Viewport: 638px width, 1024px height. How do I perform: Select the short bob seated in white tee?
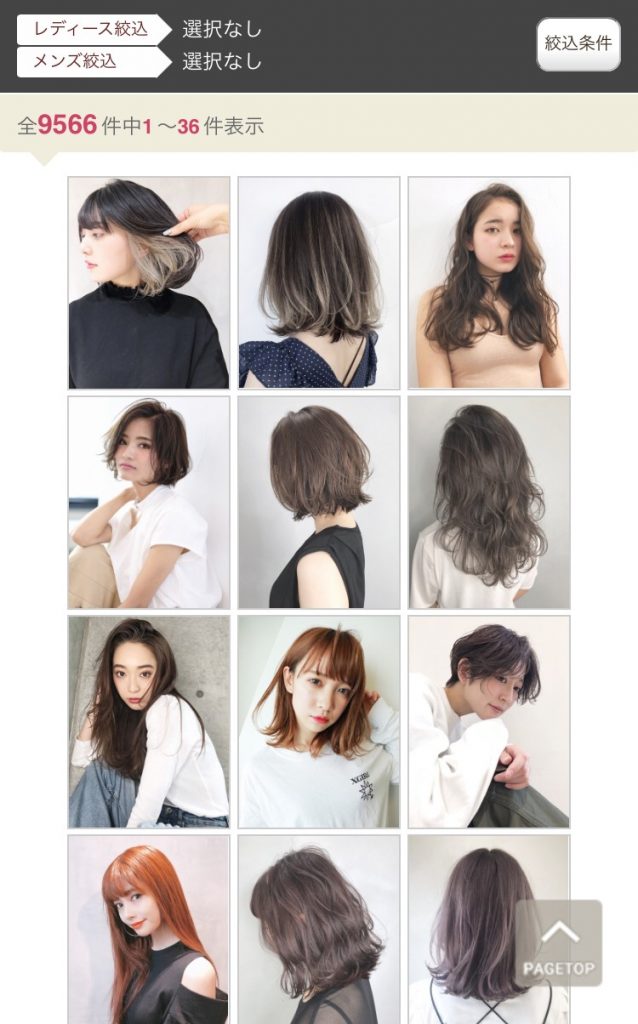[x=149, y=502]
